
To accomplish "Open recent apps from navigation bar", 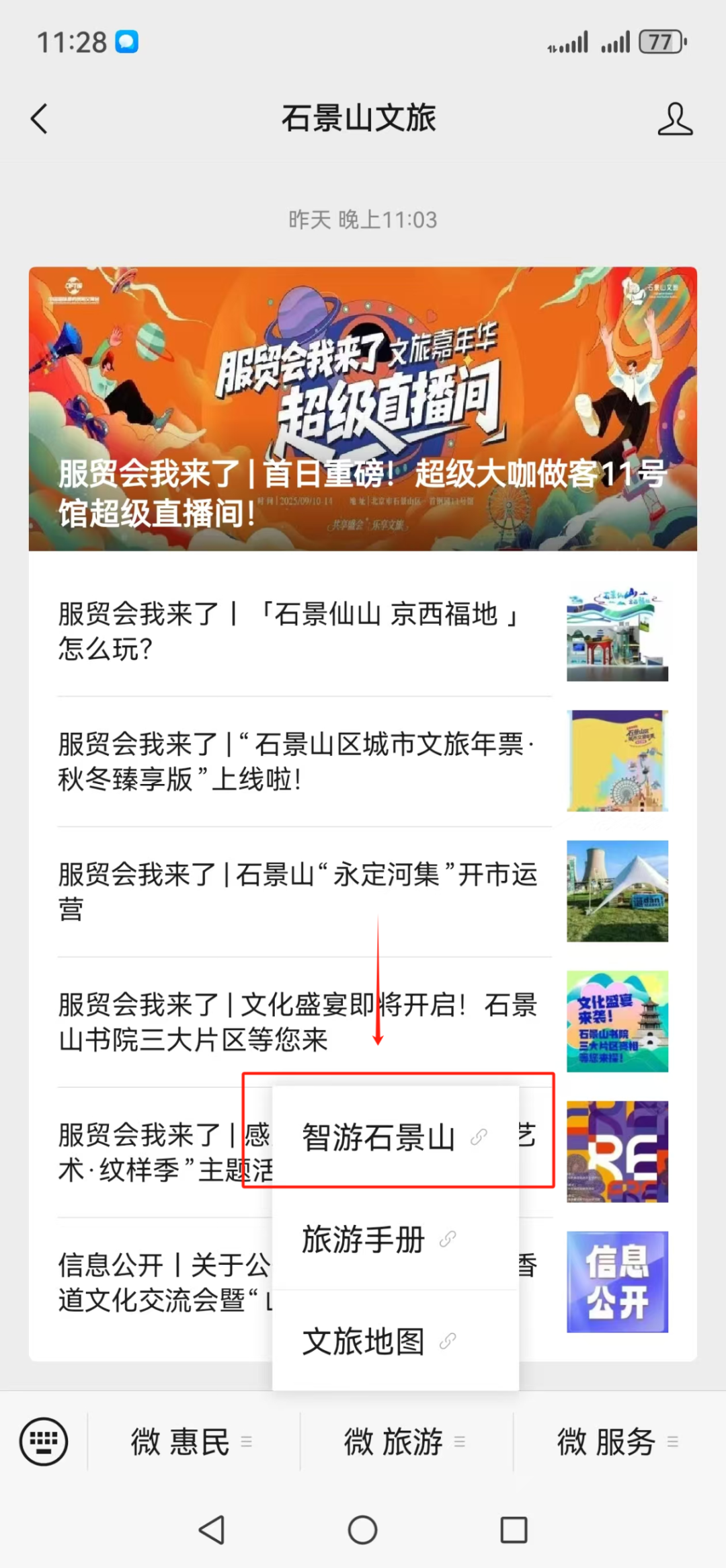I will (514, 1530).
